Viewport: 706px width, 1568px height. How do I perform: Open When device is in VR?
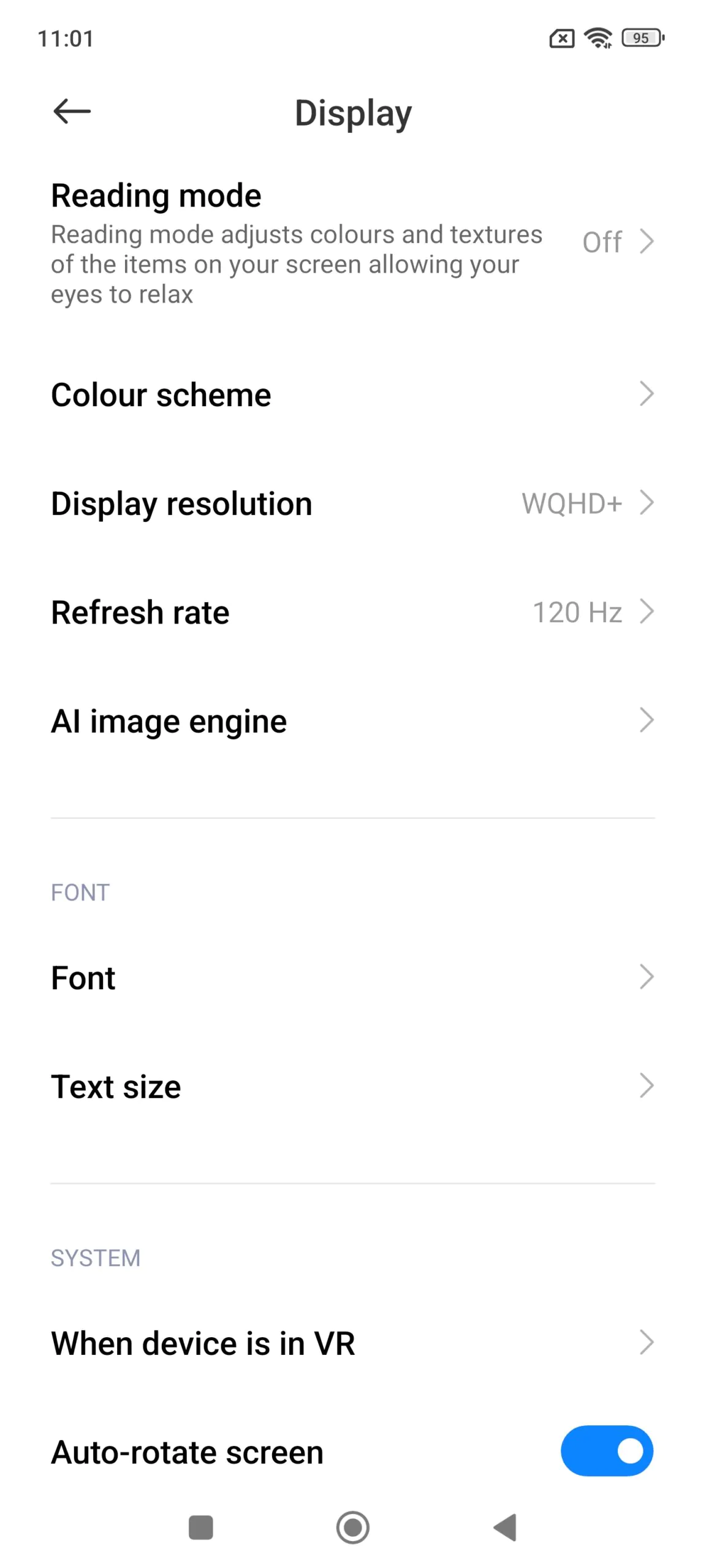click(x=352, y=1343)
